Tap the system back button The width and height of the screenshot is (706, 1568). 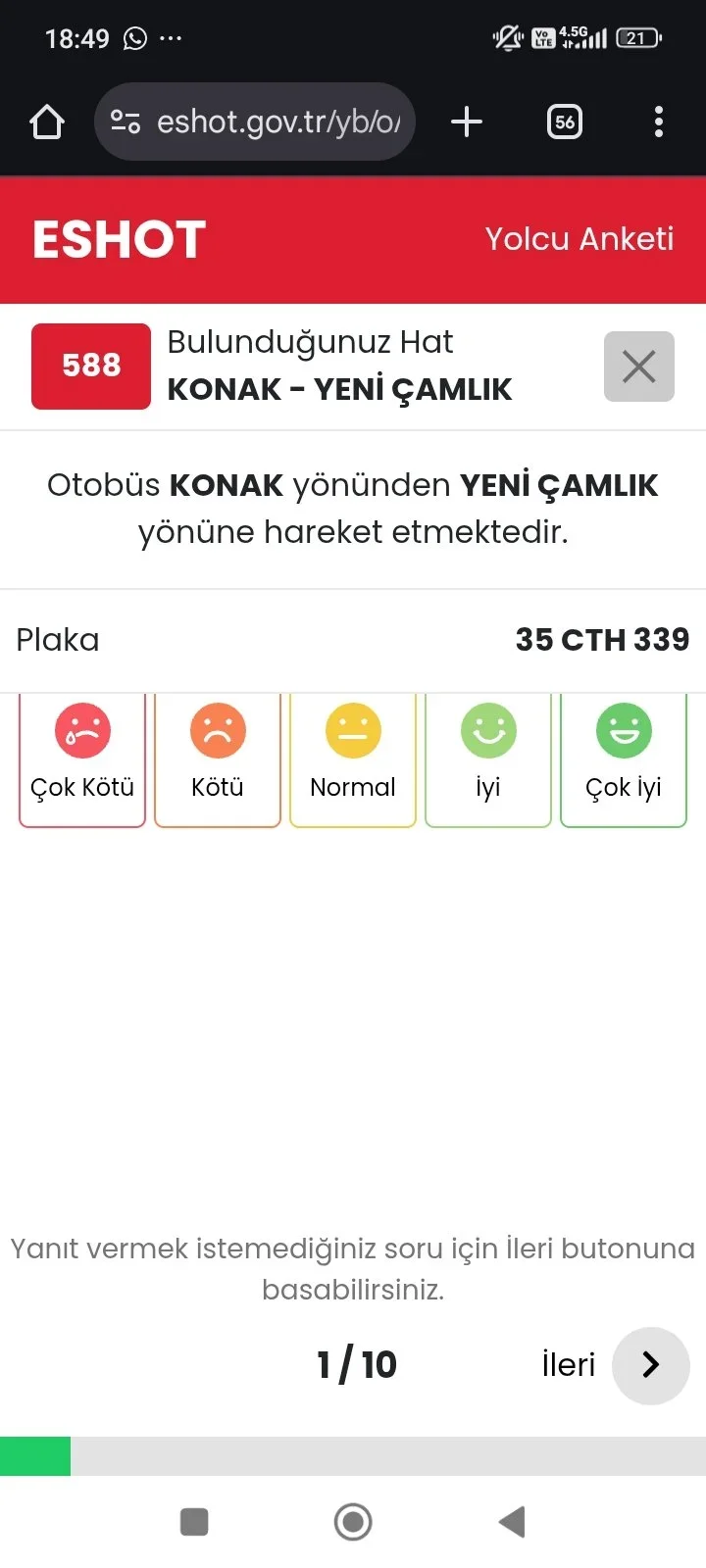pos(512,1522)
